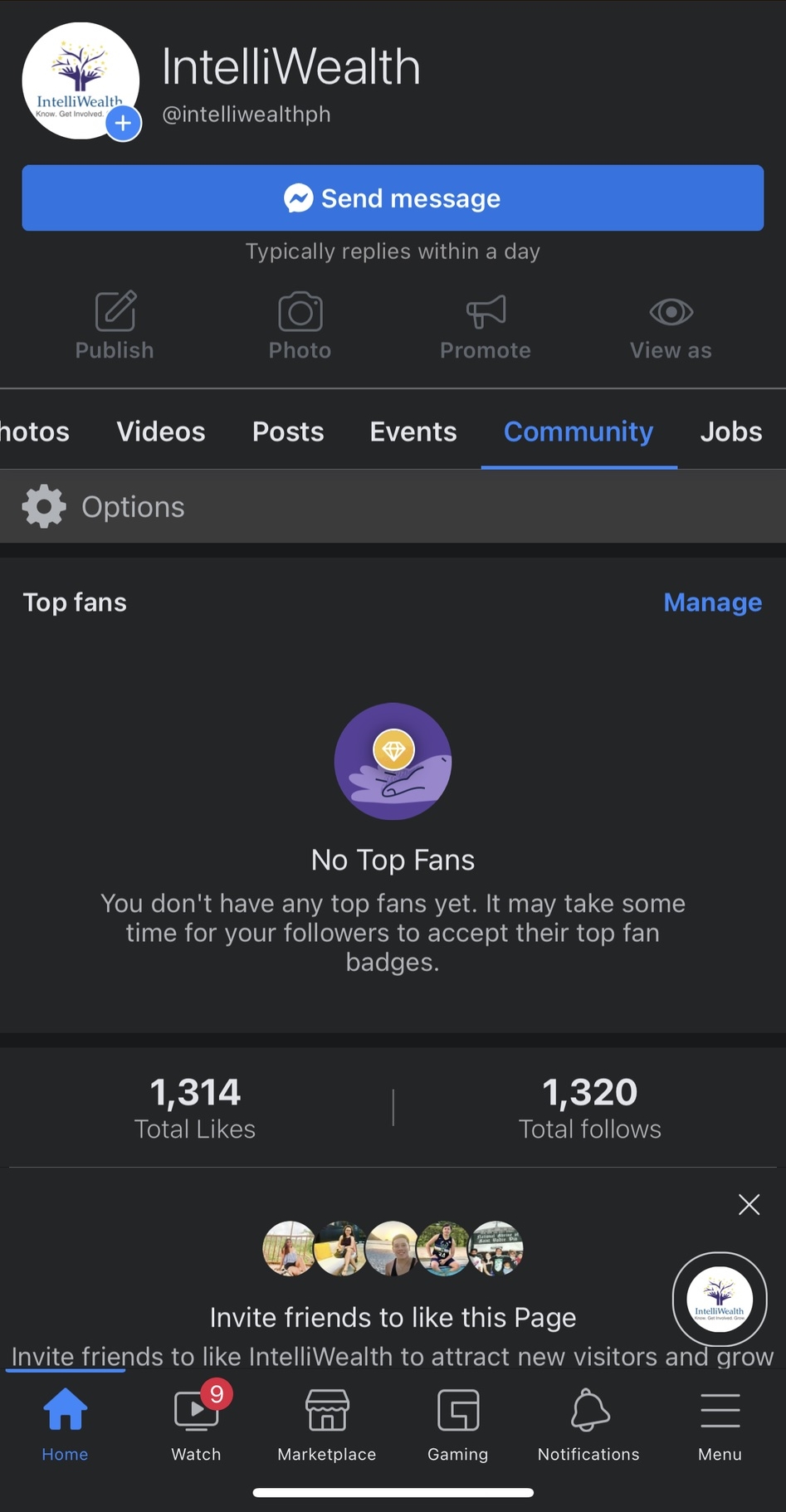Dismiss the invite friends prompt
786x1512 pixels.
749,1204
